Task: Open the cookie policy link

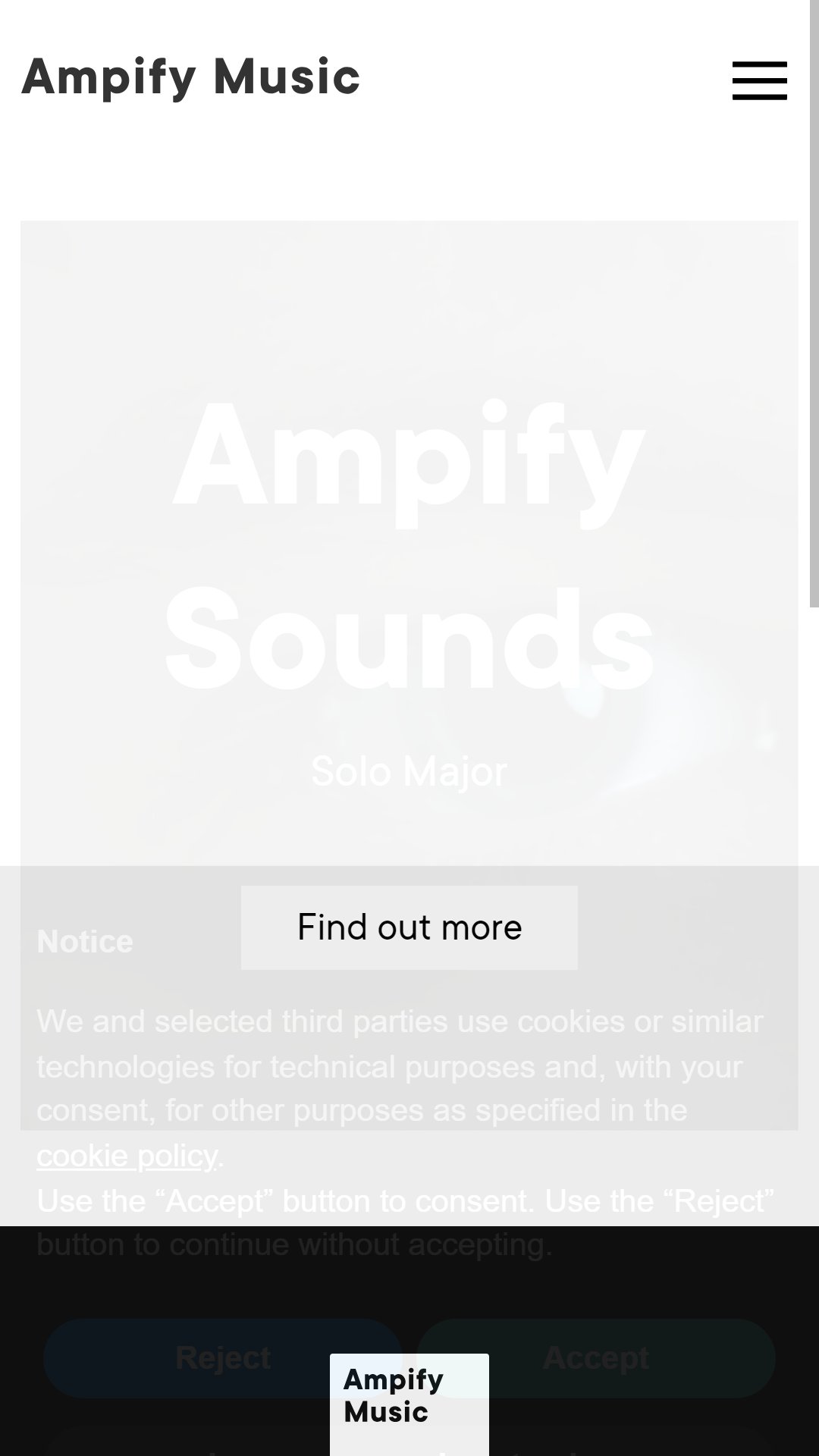Action: pyautogui.click(x=127, y=1156)
